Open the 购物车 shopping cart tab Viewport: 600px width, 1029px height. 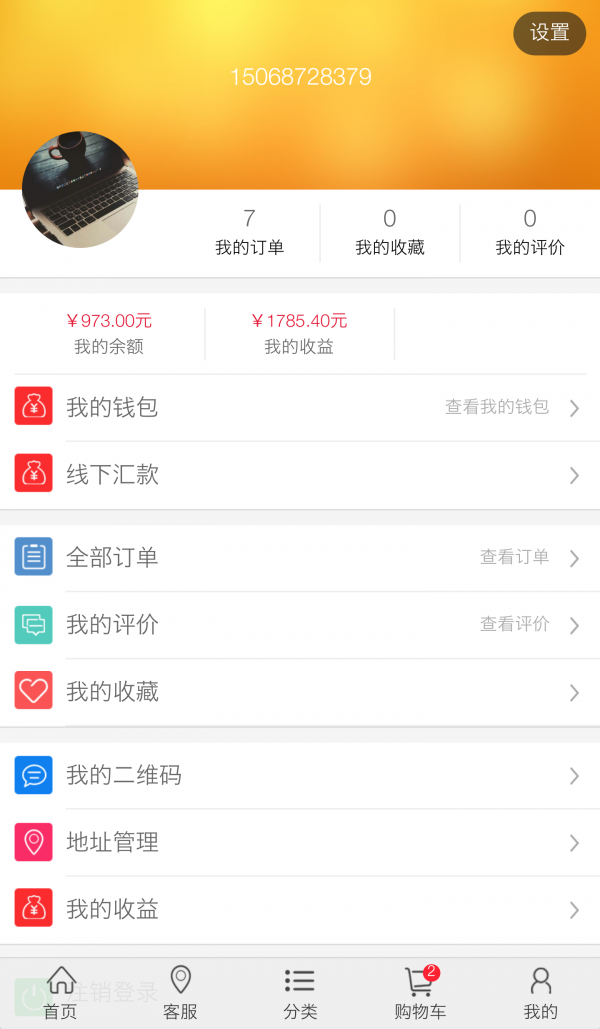tap(420, 993)
